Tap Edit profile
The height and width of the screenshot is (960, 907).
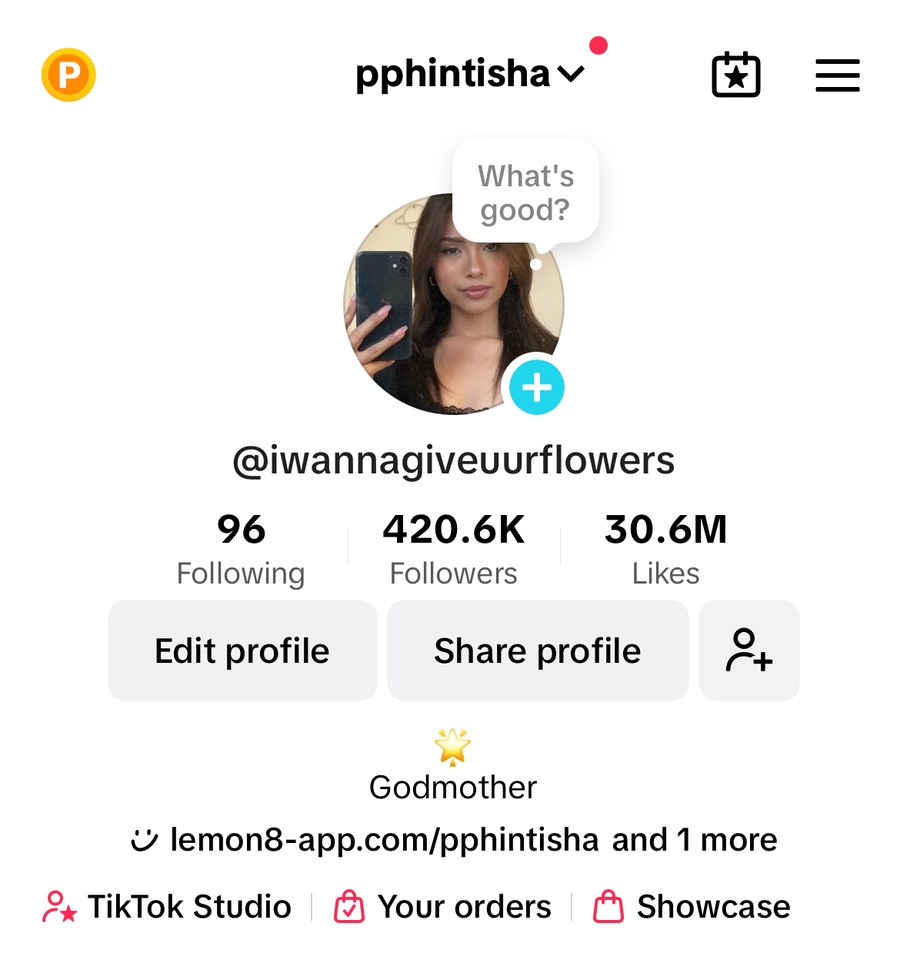pos(242,651)
